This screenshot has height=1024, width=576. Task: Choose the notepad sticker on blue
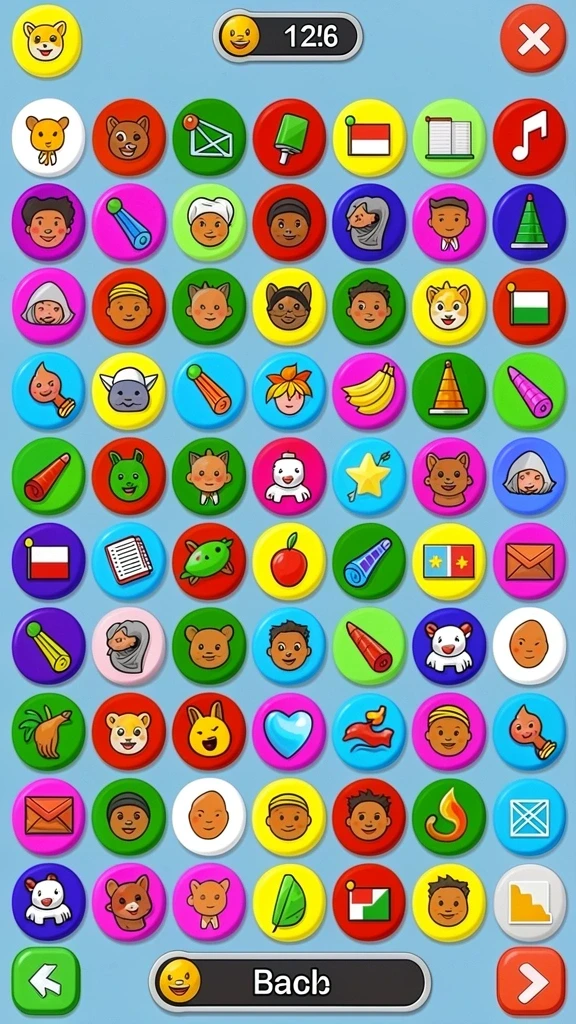pos(129,562)
